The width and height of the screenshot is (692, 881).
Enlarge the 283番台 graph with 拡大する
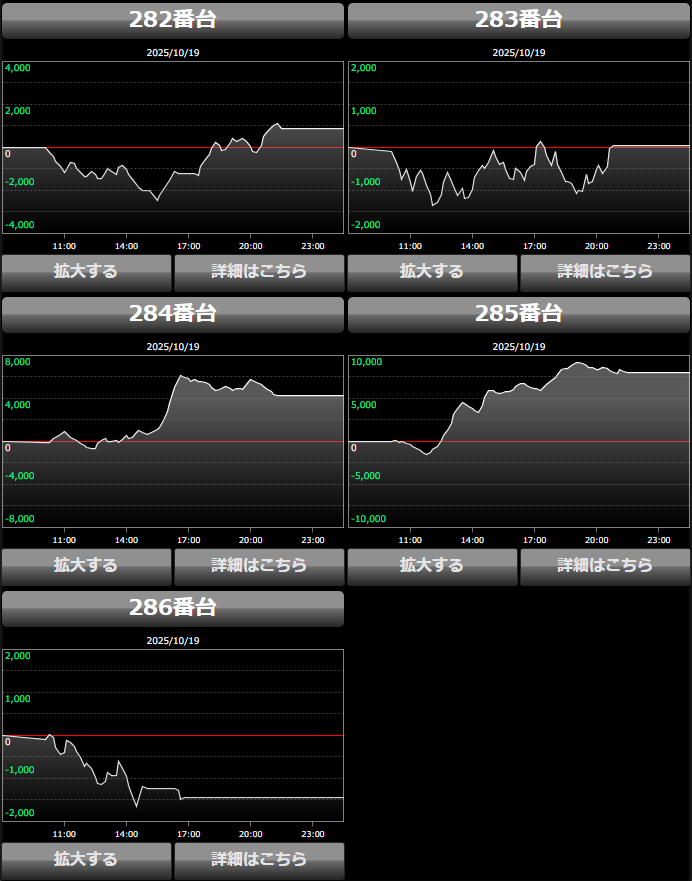[432, 272]
